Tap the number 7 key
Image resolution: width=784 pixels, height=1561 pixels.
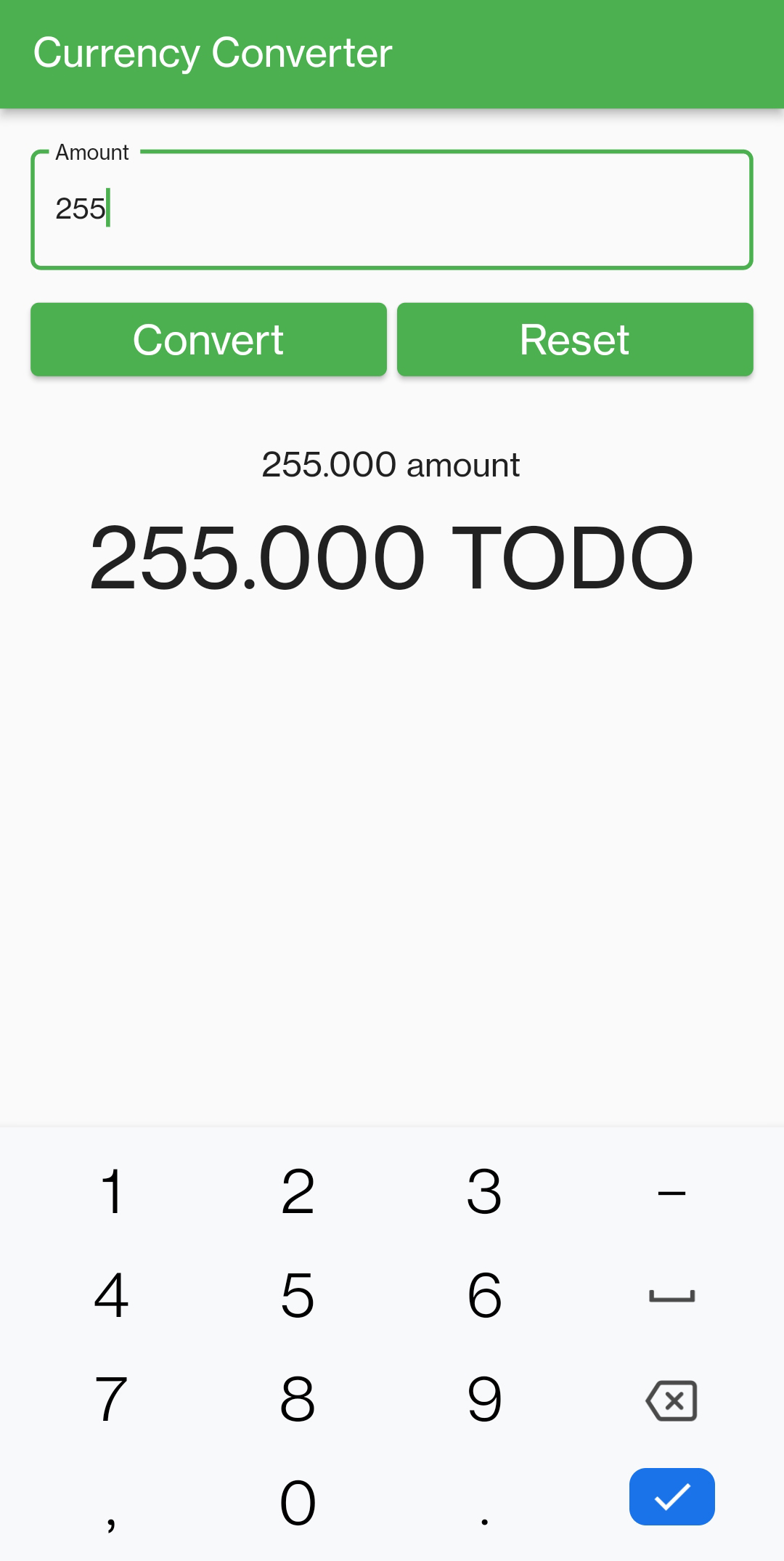click(110, 1398)
